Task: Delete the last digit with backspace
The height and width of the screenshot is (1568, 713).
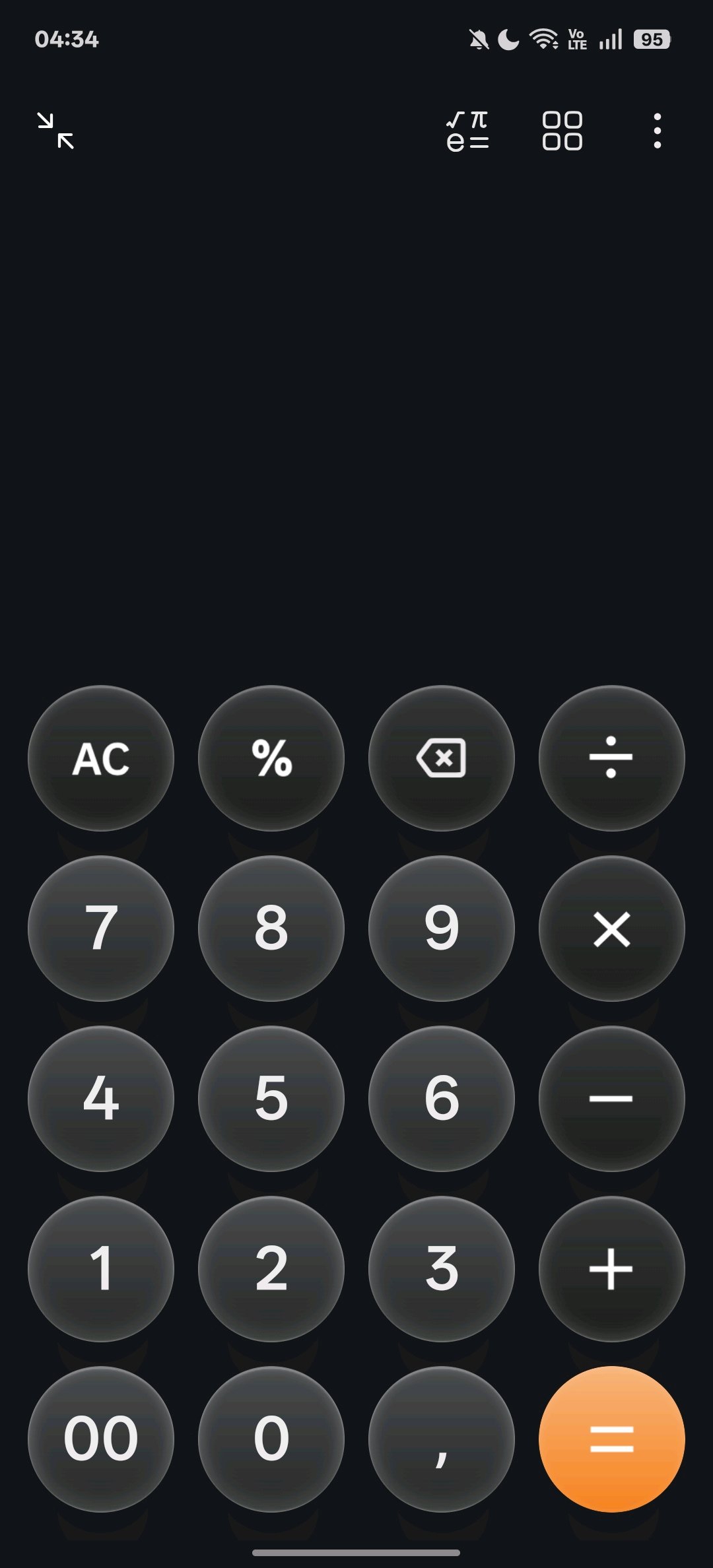Action: [442, 758]
